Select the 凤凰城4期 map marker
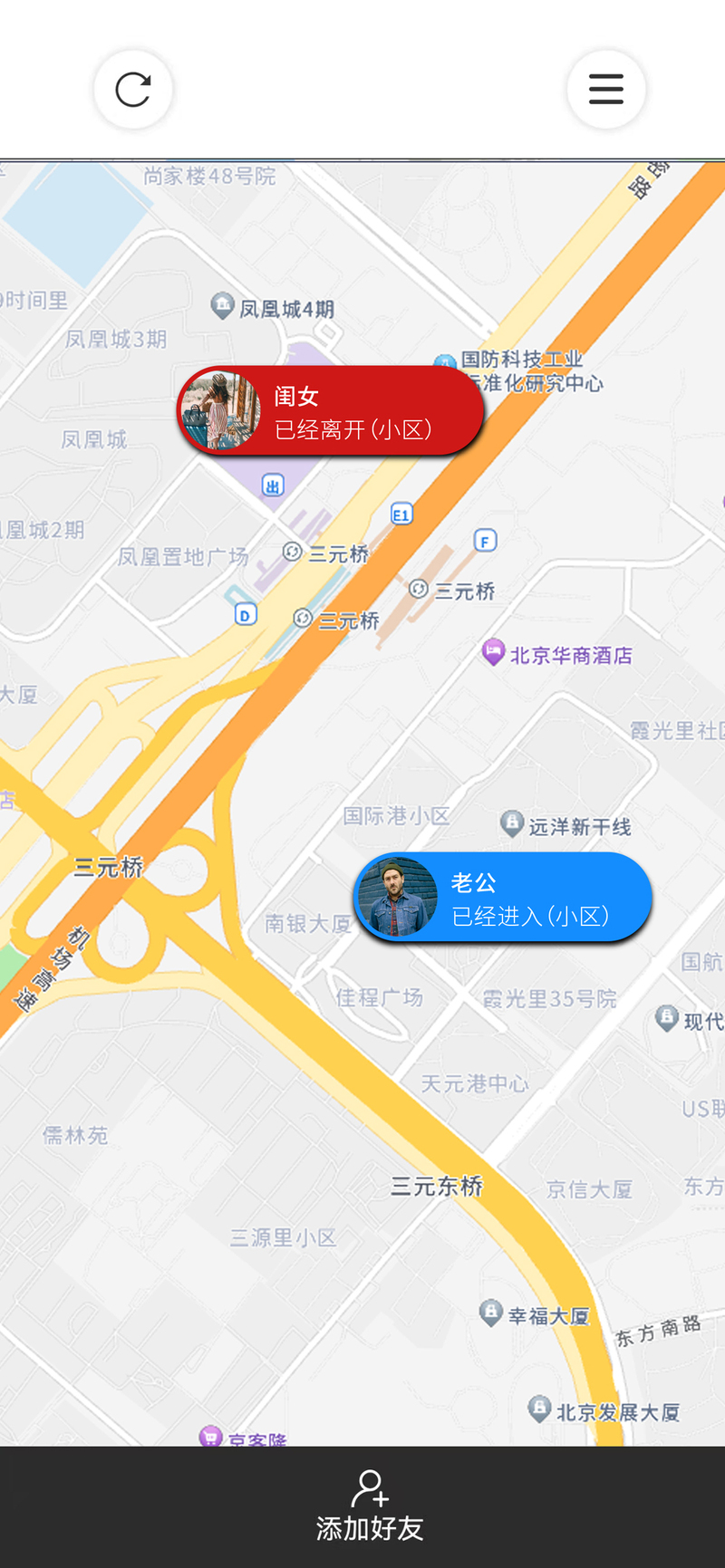The image size is (725, 1568). [x=223, y=305]
